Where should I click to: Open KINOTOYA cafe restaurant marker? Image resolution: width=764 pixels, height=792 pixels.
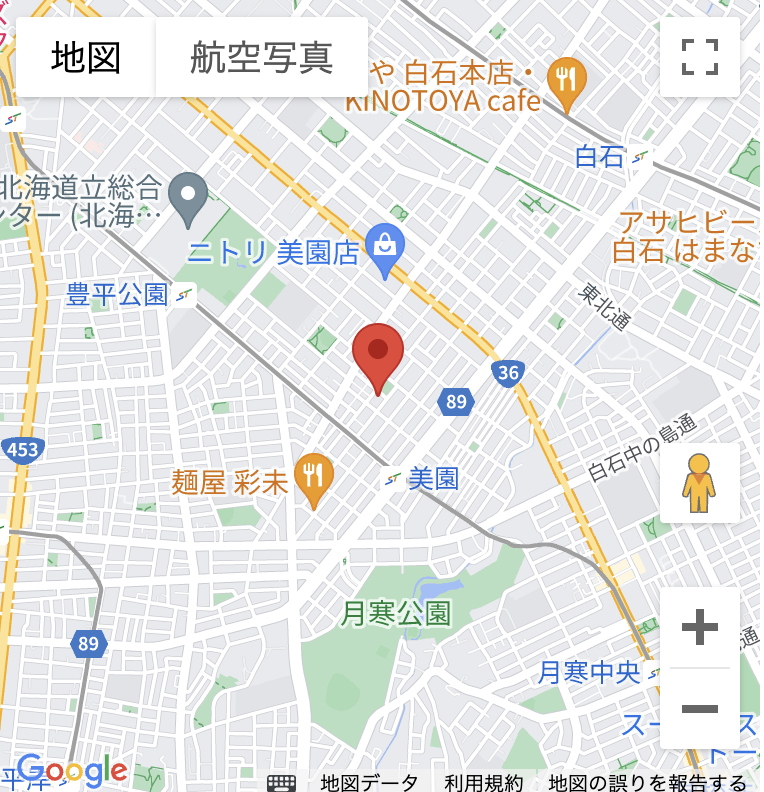(568, 84)
